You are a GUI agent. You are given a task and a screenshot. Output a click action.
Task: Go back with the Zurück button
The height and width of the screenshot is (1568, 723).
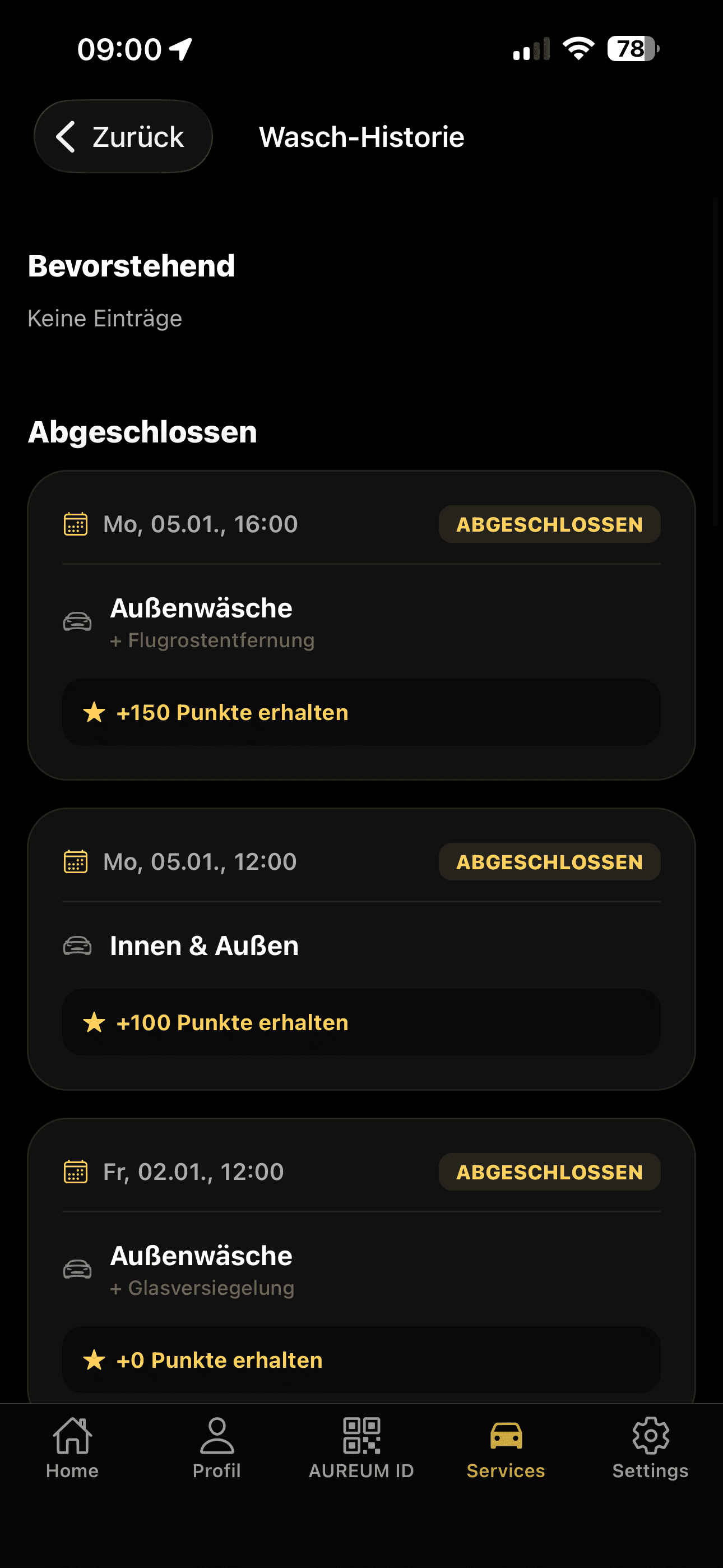(123, 136)
